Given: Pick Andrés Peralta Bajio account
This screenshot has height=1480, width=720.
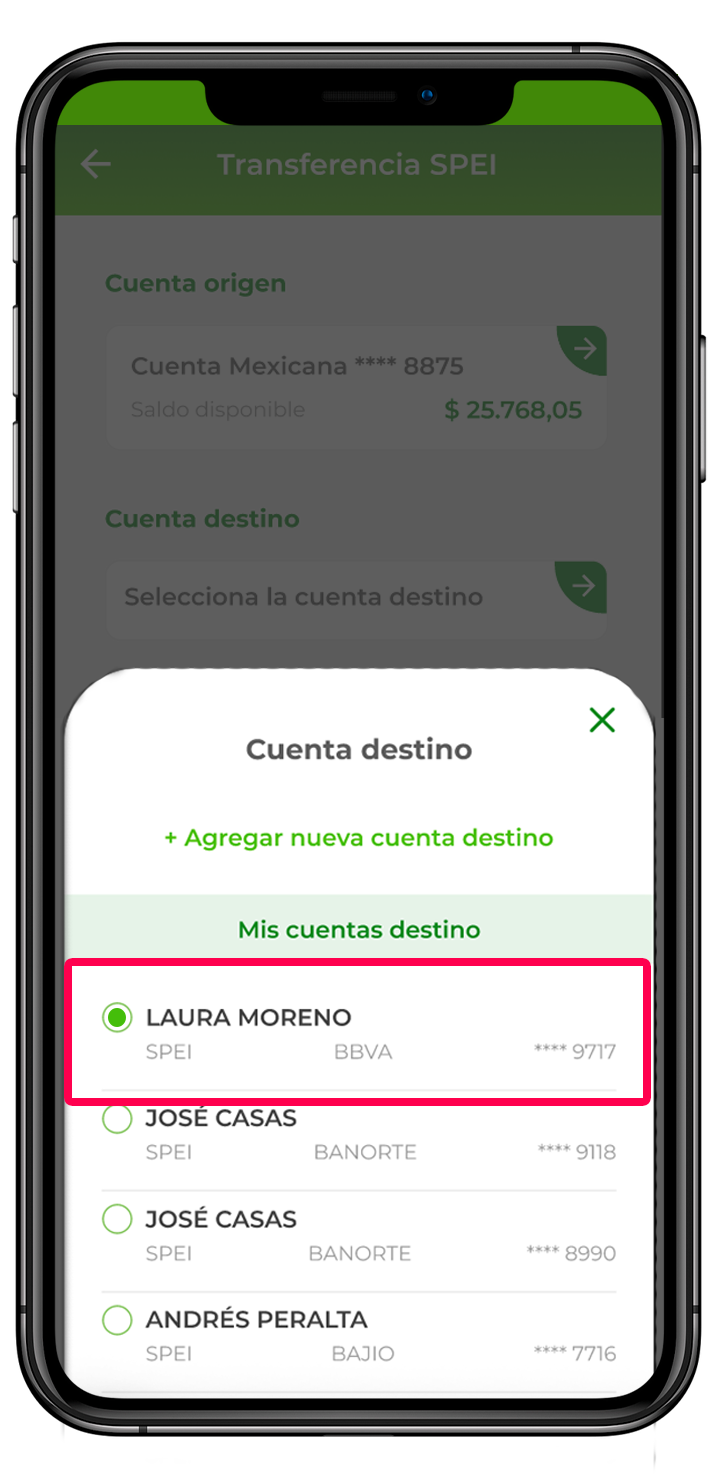Looking at the screenshot, I should (118, 1320).
